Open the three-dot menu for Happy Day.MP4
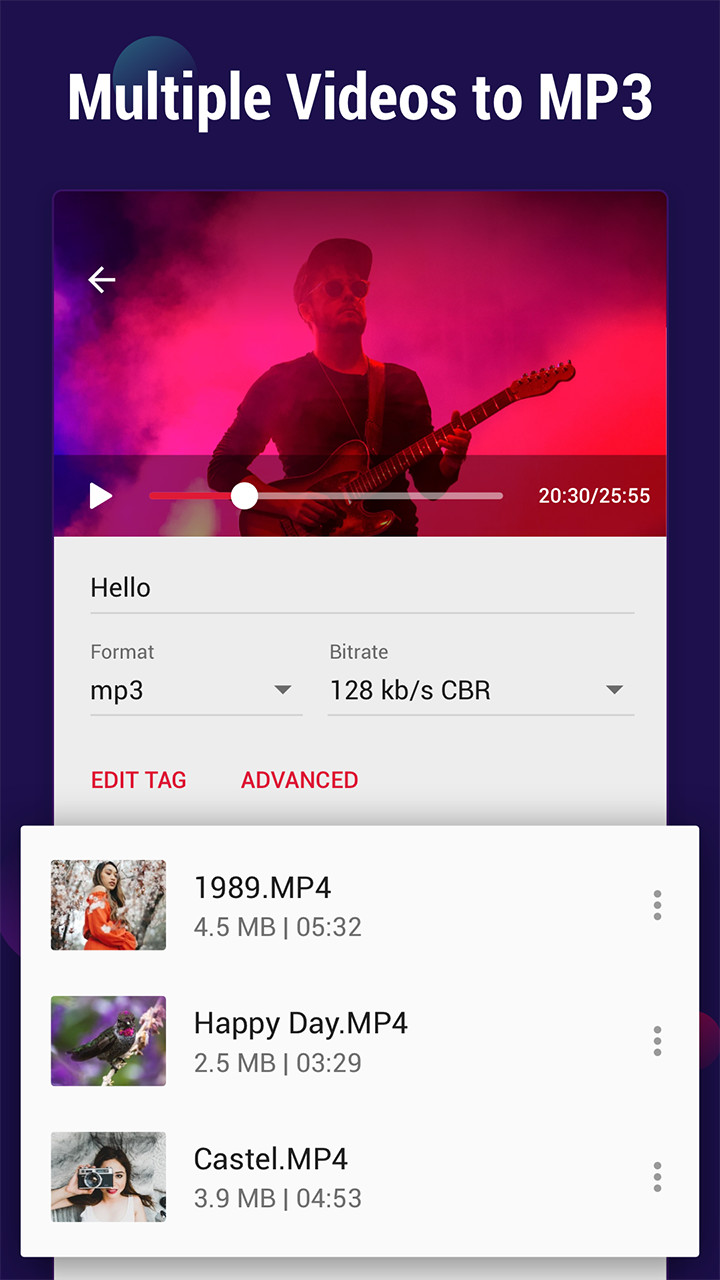This screenshot has width=720, height=1280. [x=657, y=1041]
